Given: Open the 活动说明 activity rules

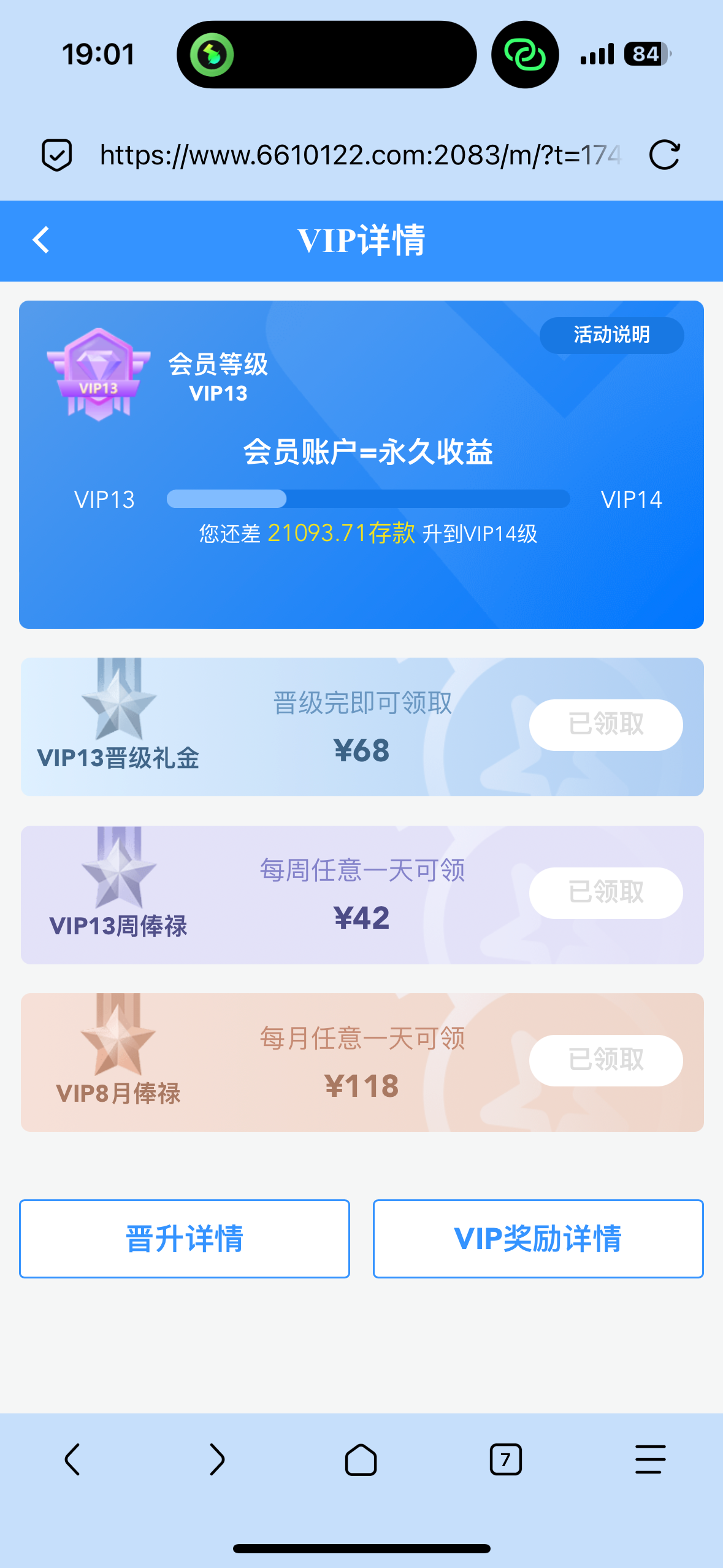Looking at the screenshot, I should [x=611, y=335].
